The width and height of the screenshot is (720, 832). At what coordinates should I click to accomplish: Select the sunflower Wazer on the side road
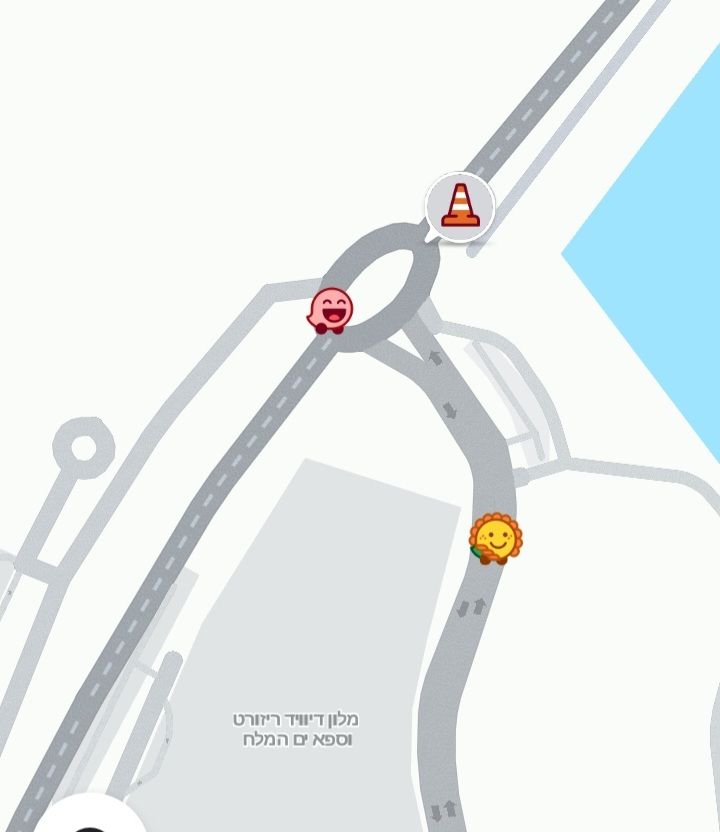[x=495, y=539]
